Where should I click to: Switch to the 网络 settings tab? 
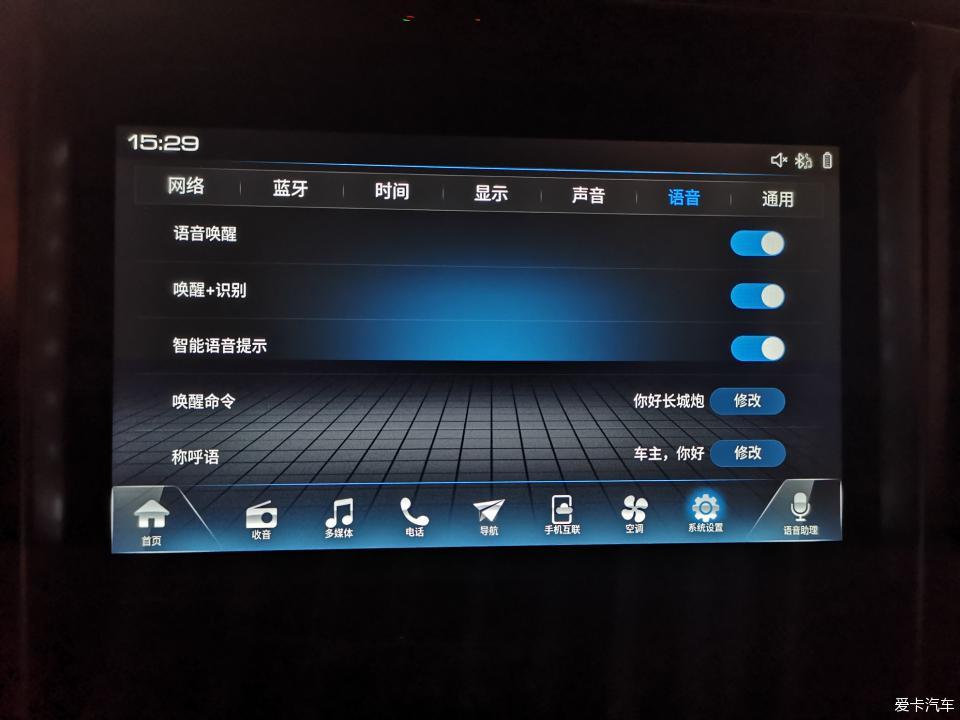pyautogui.click(x=186, y=186)
